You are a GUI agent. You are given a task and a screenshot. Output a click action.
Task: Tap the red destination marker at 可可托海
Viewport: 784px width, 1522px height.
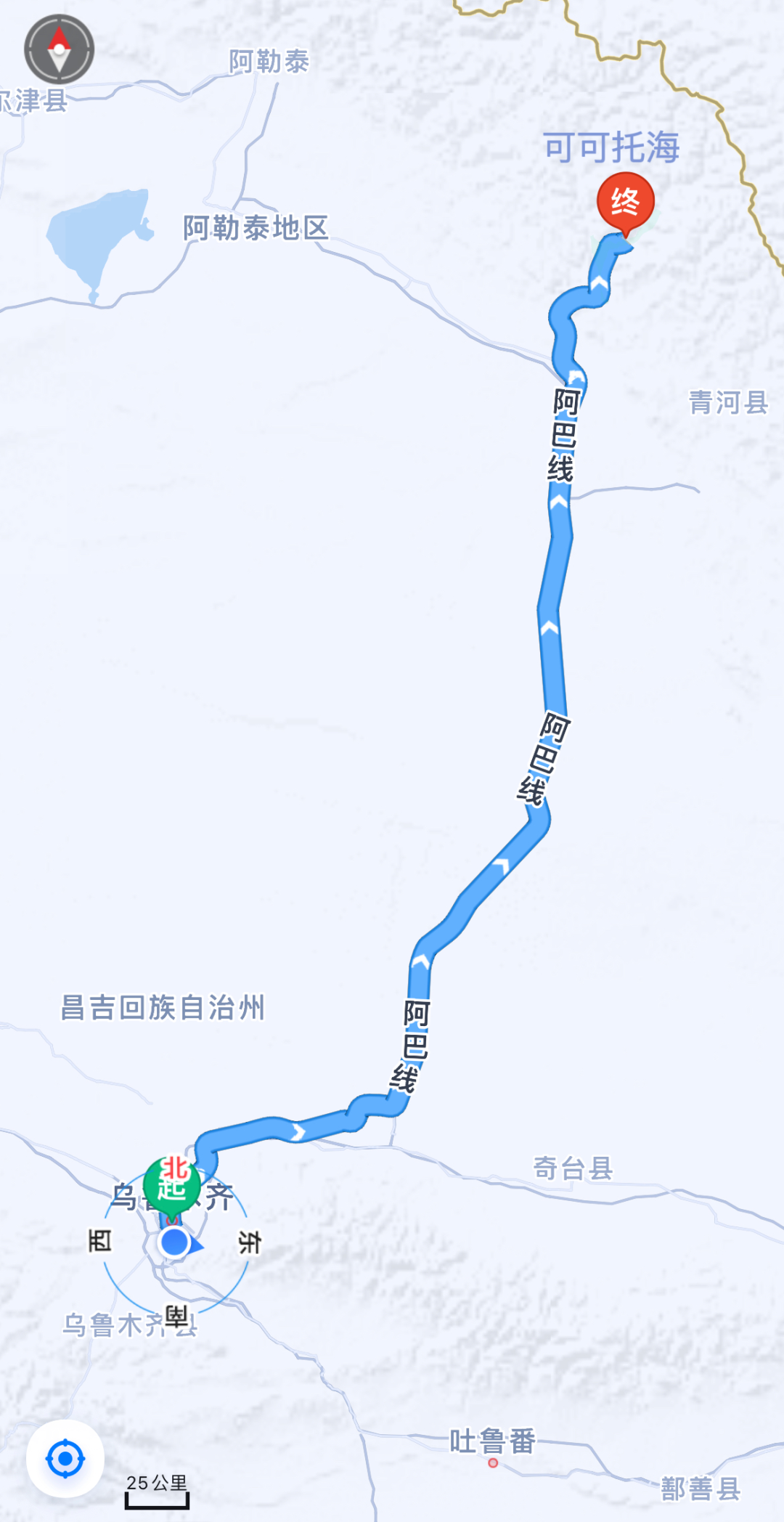point(625,204)
